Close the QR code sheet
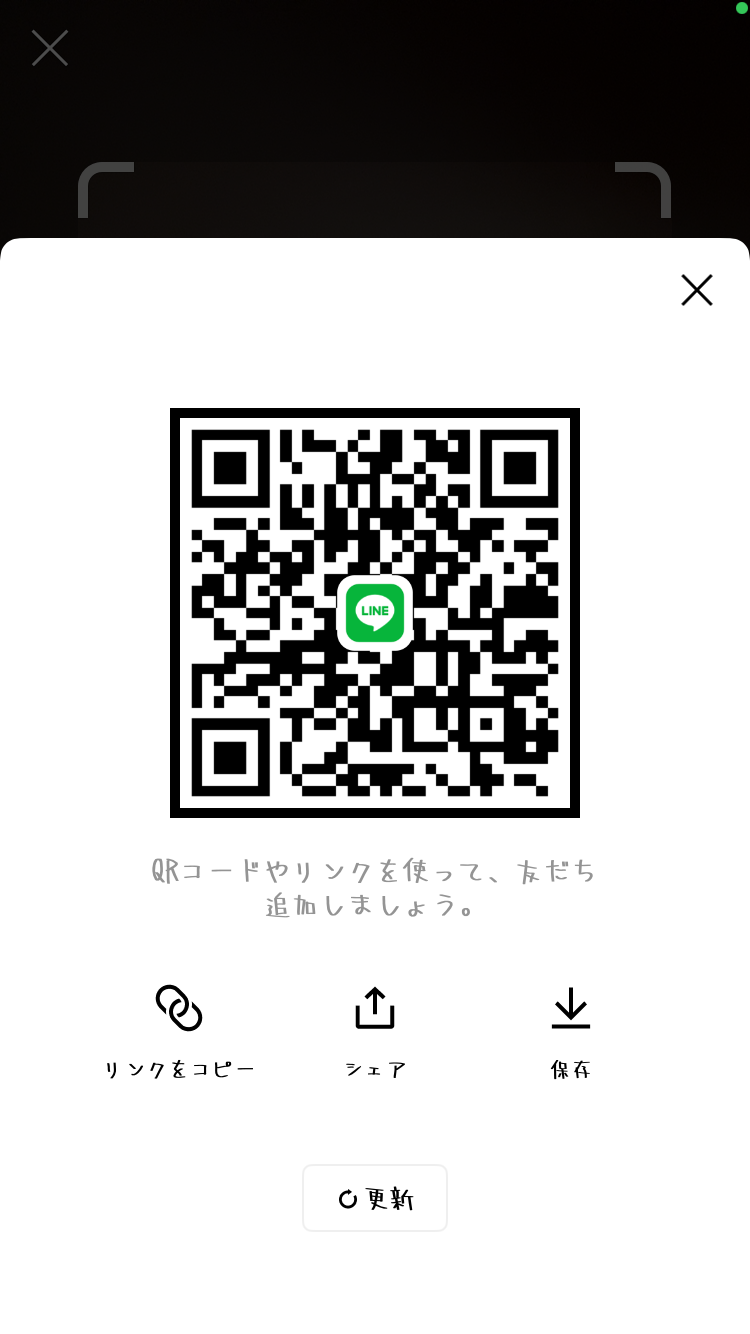The height and width of the screenshot is (1334, 750). coord(697,290)
